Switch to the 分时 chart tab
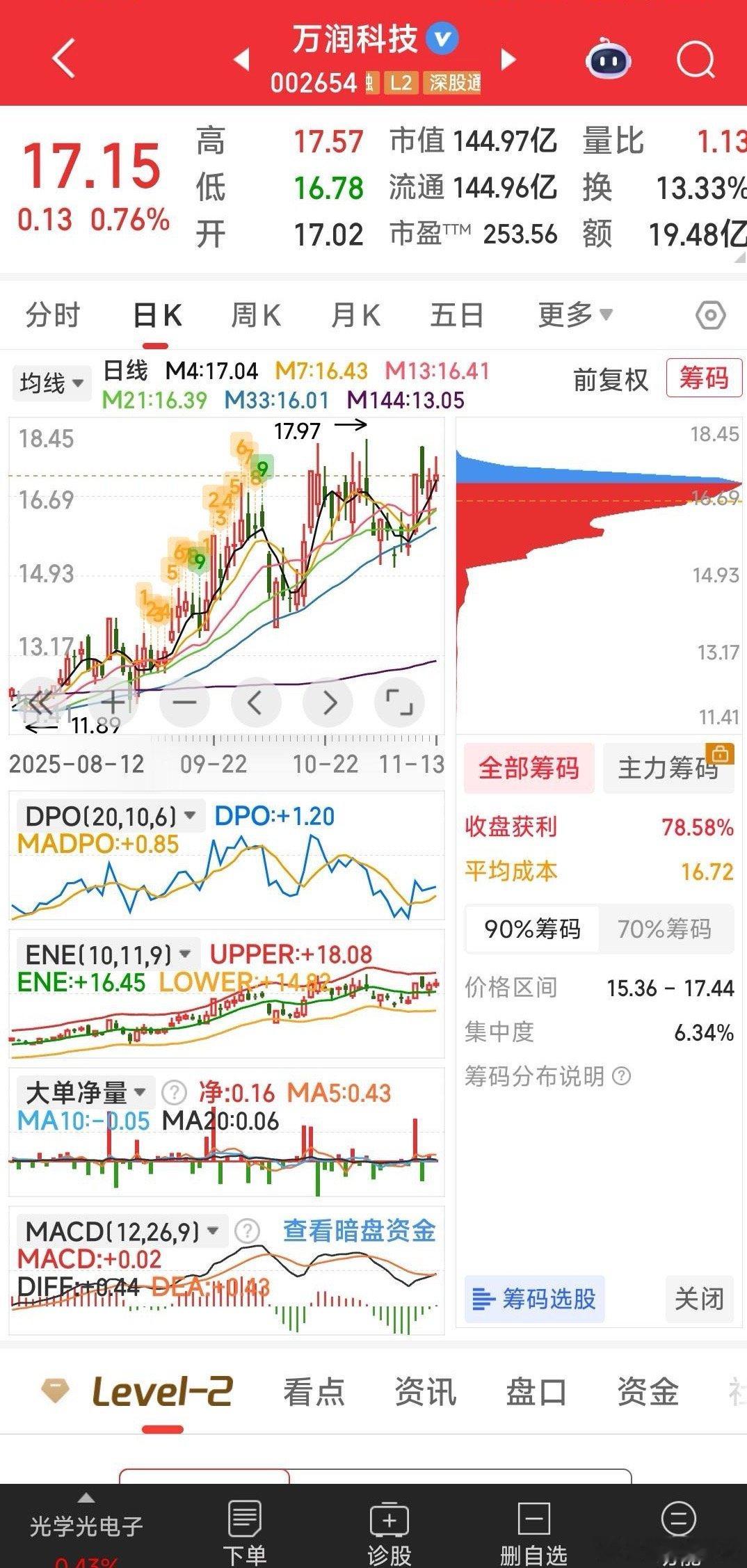Image resolution: width=747 pixels, height=1568 pixels. click(53, 316)
